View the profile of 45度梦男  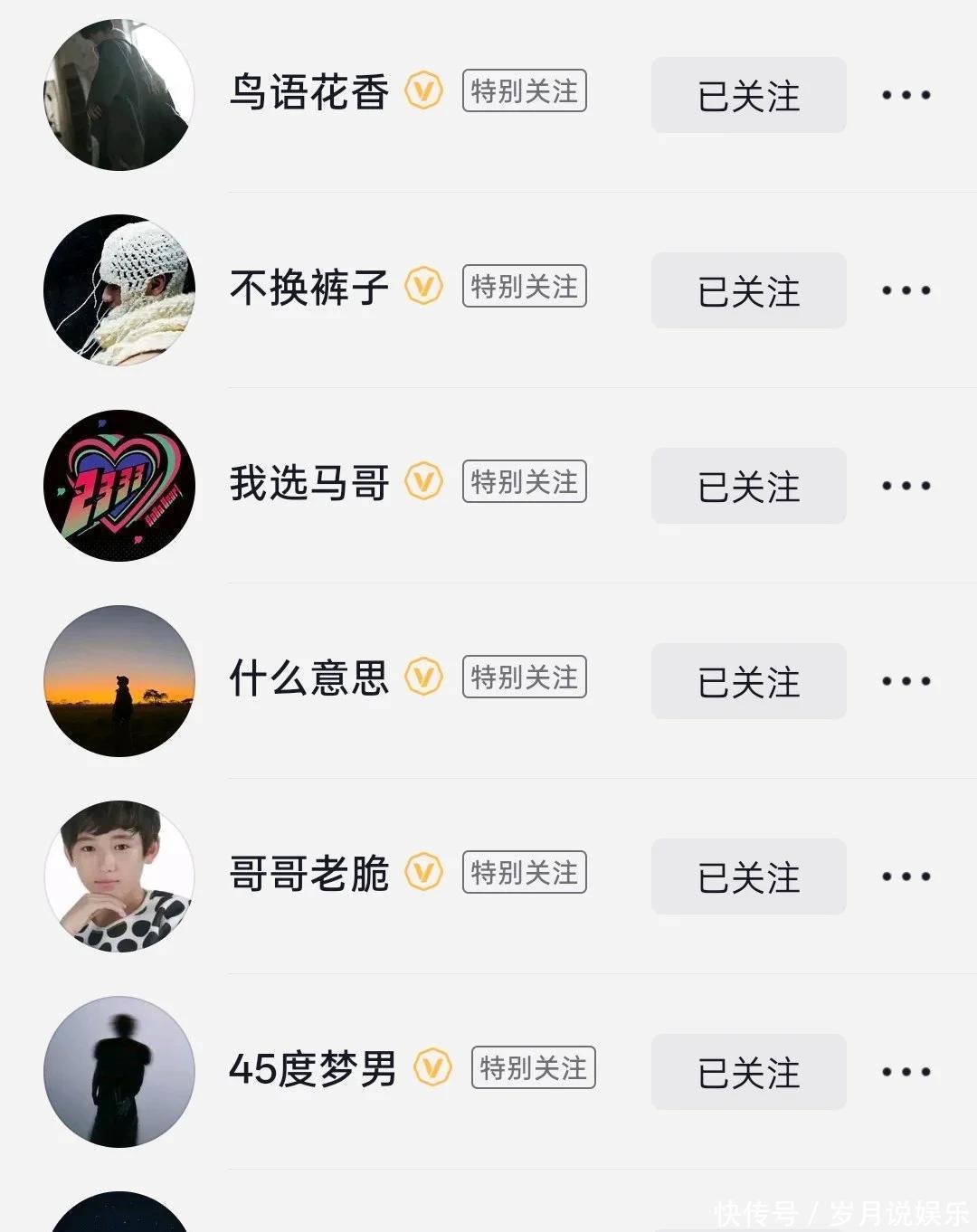(119, 1072)
